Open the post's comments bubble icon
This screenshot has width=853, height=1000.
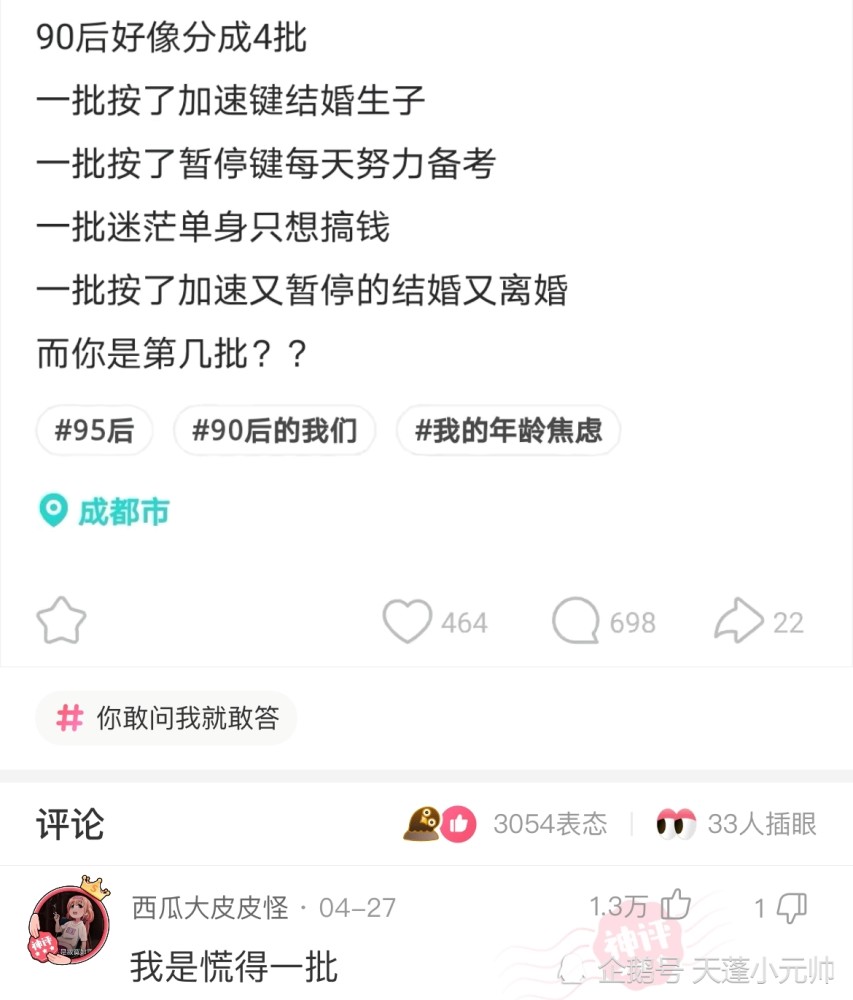tap(576, 622)
